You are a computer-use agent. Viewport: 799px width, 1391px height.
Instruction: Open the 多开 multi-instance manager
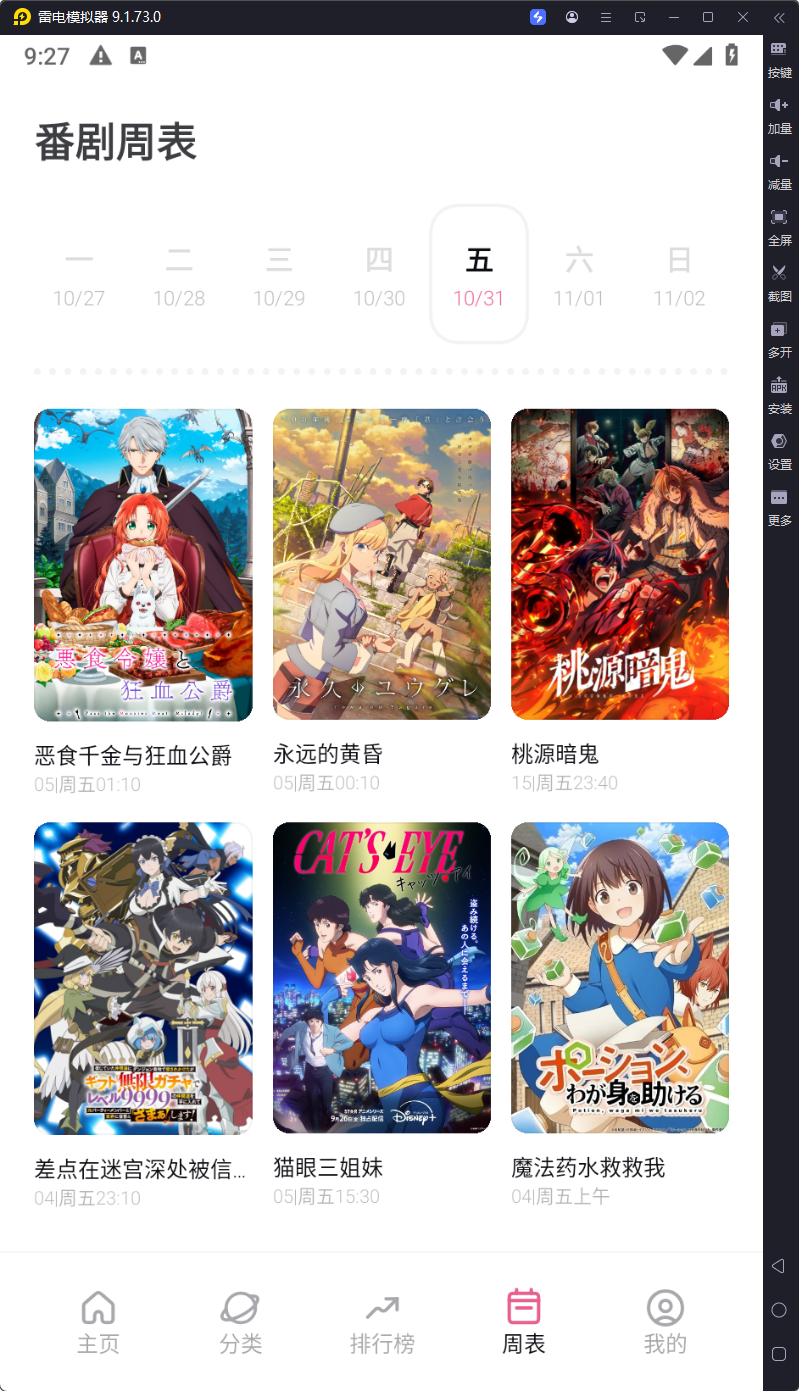pyautogui.click(x=779, y=339)
